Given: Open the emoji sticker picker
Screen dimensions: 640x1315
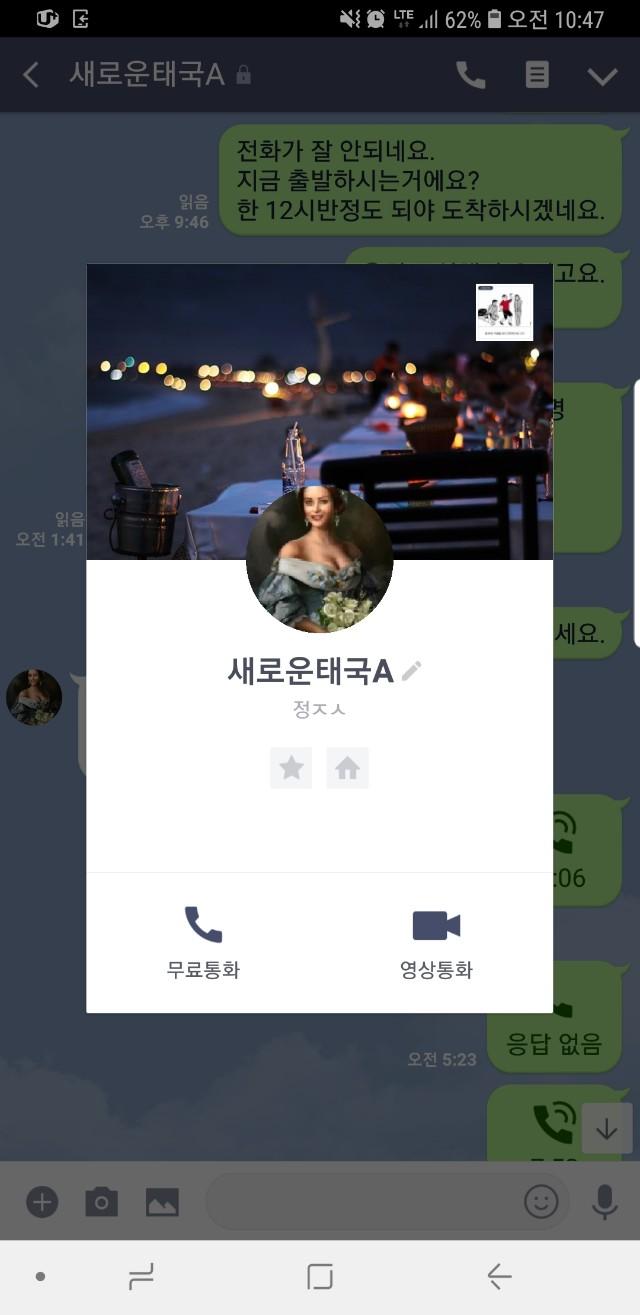Looking at the screenshot, I should click(x=541, y=1201).
